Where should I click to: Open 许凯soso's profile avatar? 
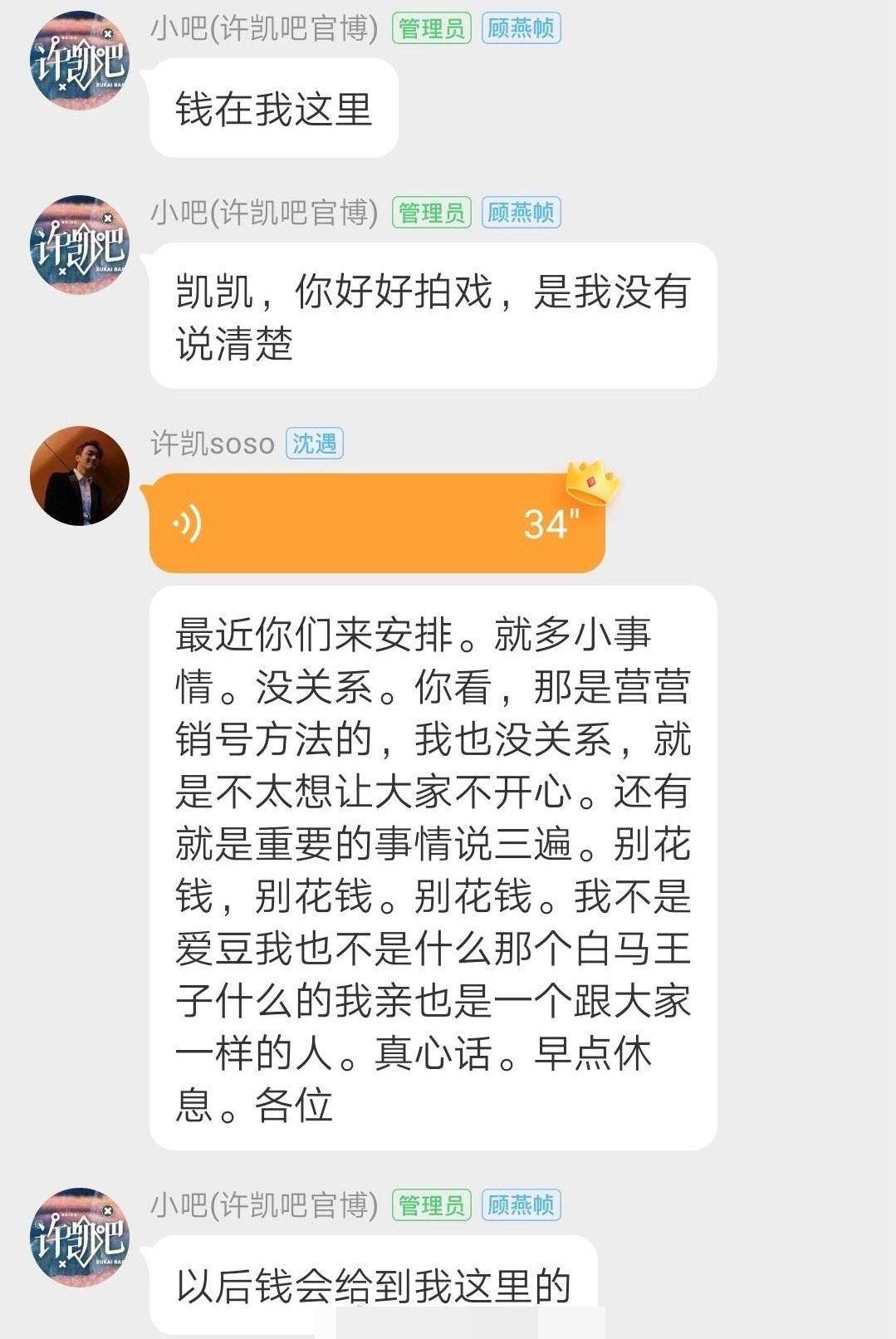[x=80, y=475]
